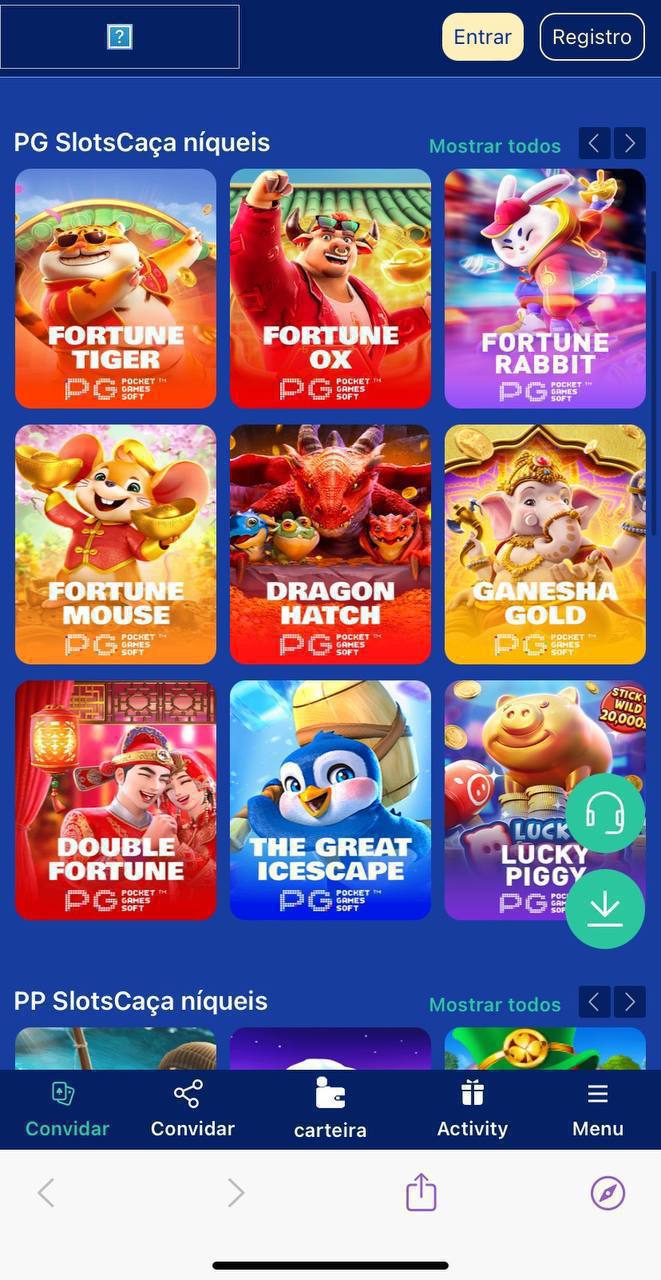
Task: Go to next PG Slots page arrow
Action: (630, 144)
